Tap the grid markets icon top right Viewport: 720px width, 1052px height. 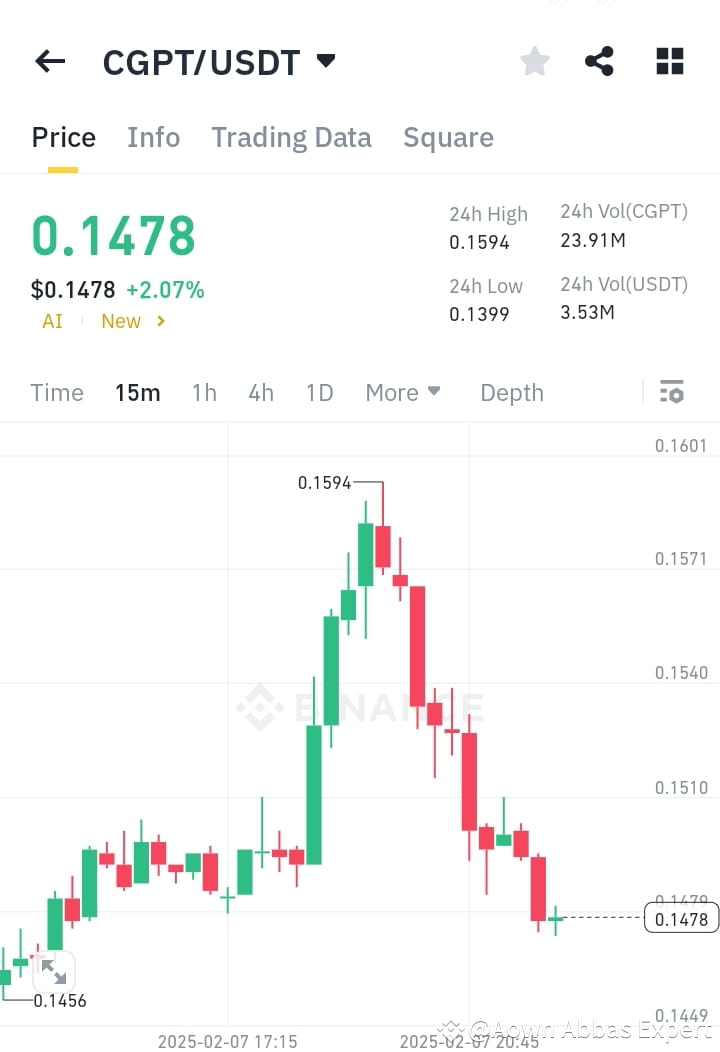click(669, 61)
